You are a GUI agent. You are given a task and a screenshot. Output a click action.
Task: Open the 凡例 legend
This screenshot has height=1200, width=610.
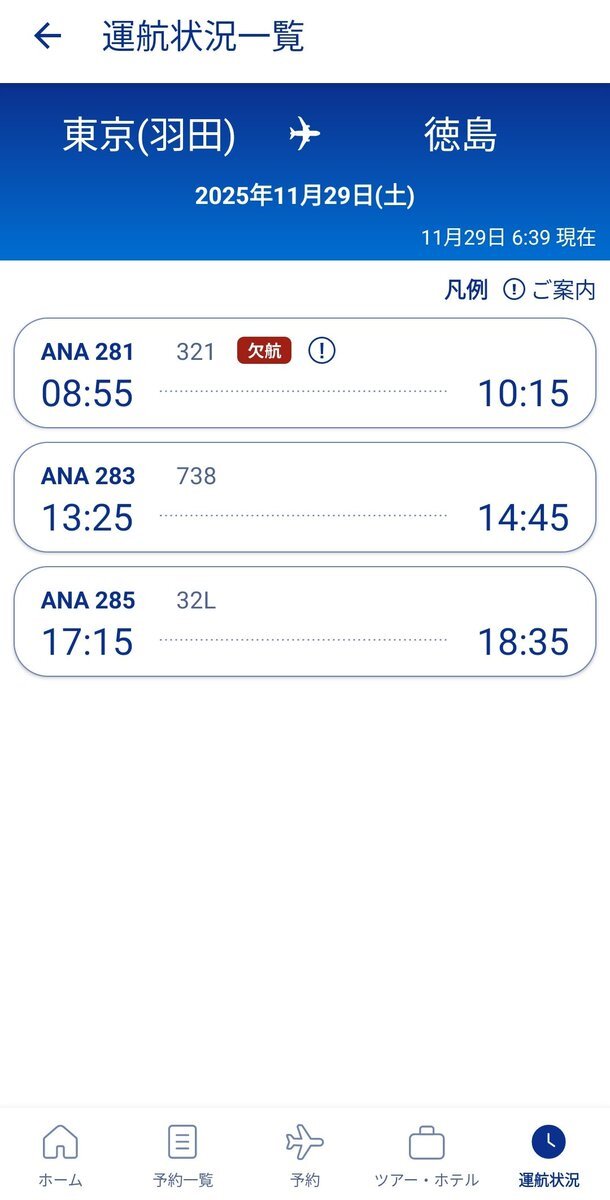(x=465, y=290)
